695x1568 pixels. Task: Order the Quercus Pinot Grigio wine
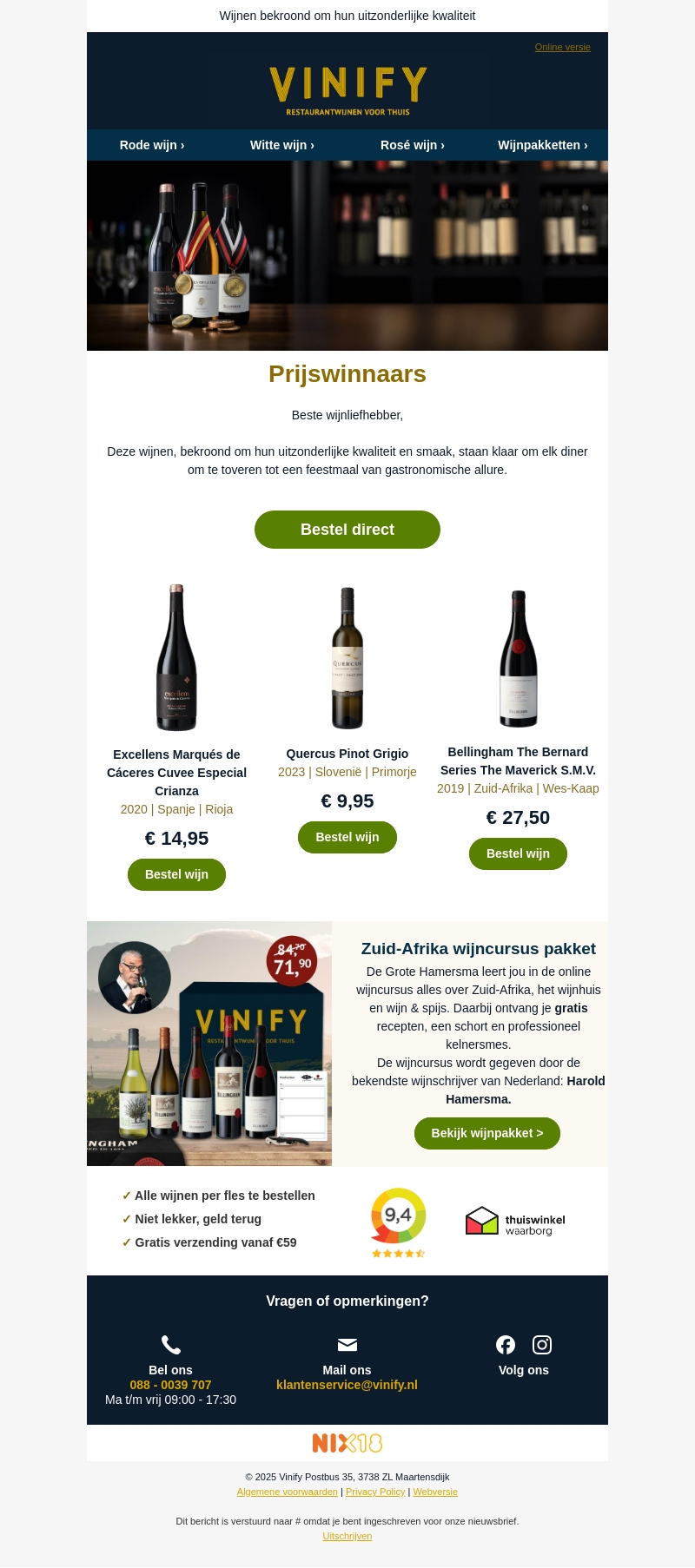click(x=347, y=837)
